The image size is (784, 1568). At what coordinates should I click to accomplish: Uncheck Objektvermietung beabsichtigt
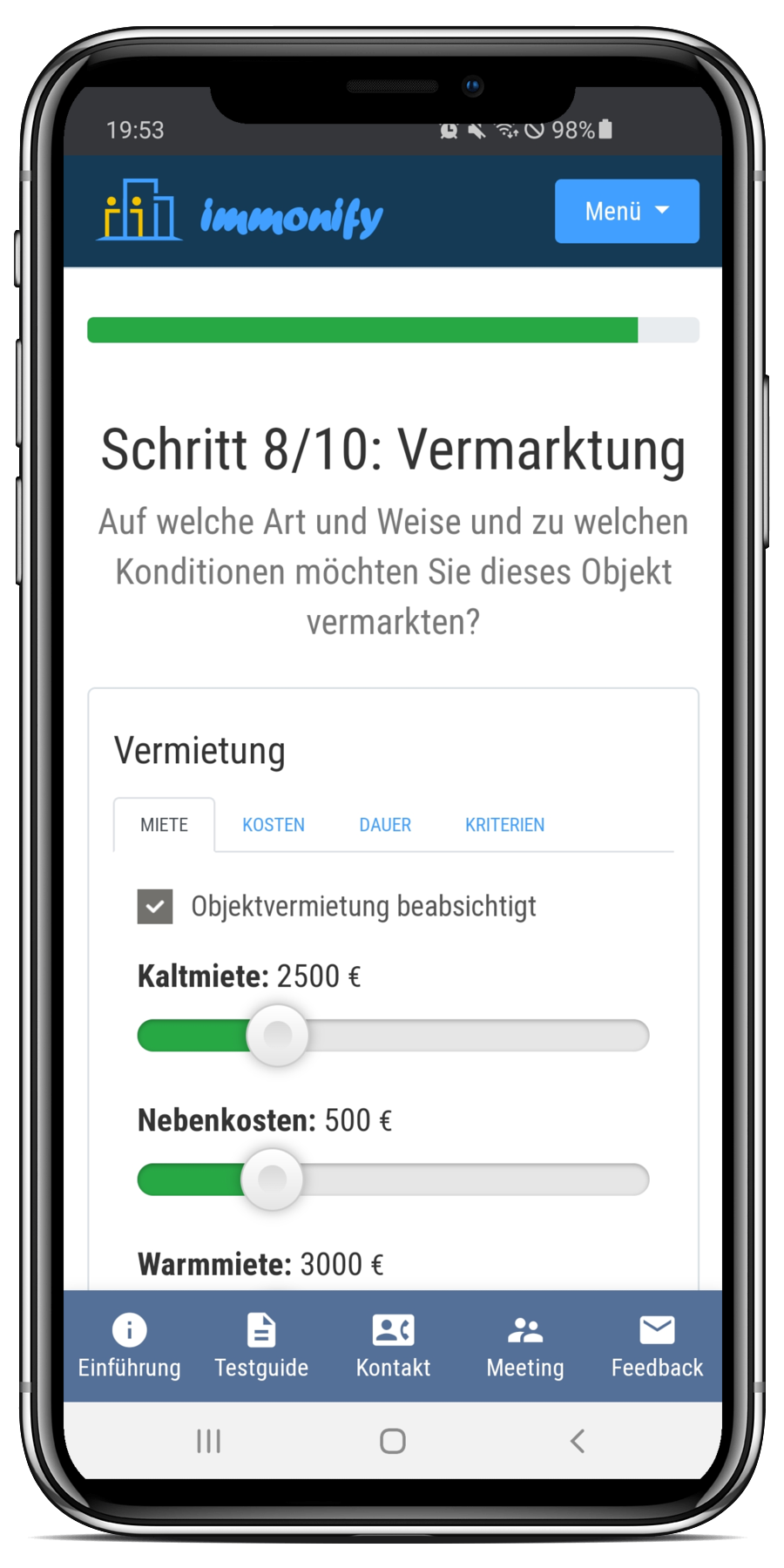click(155, 906)
